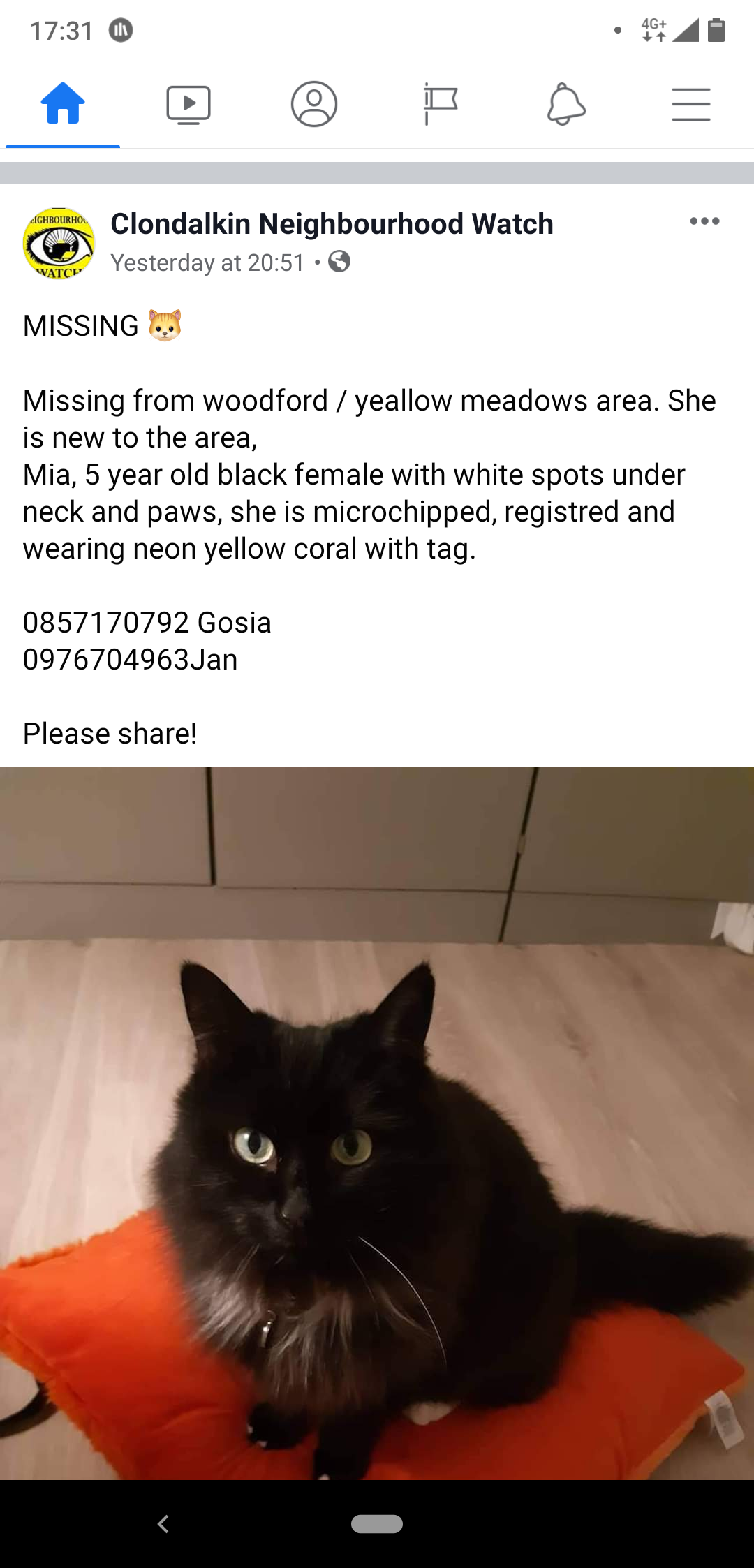Open post options three-dot menu
The image size is (754, 1568).
tap(704, 221)
